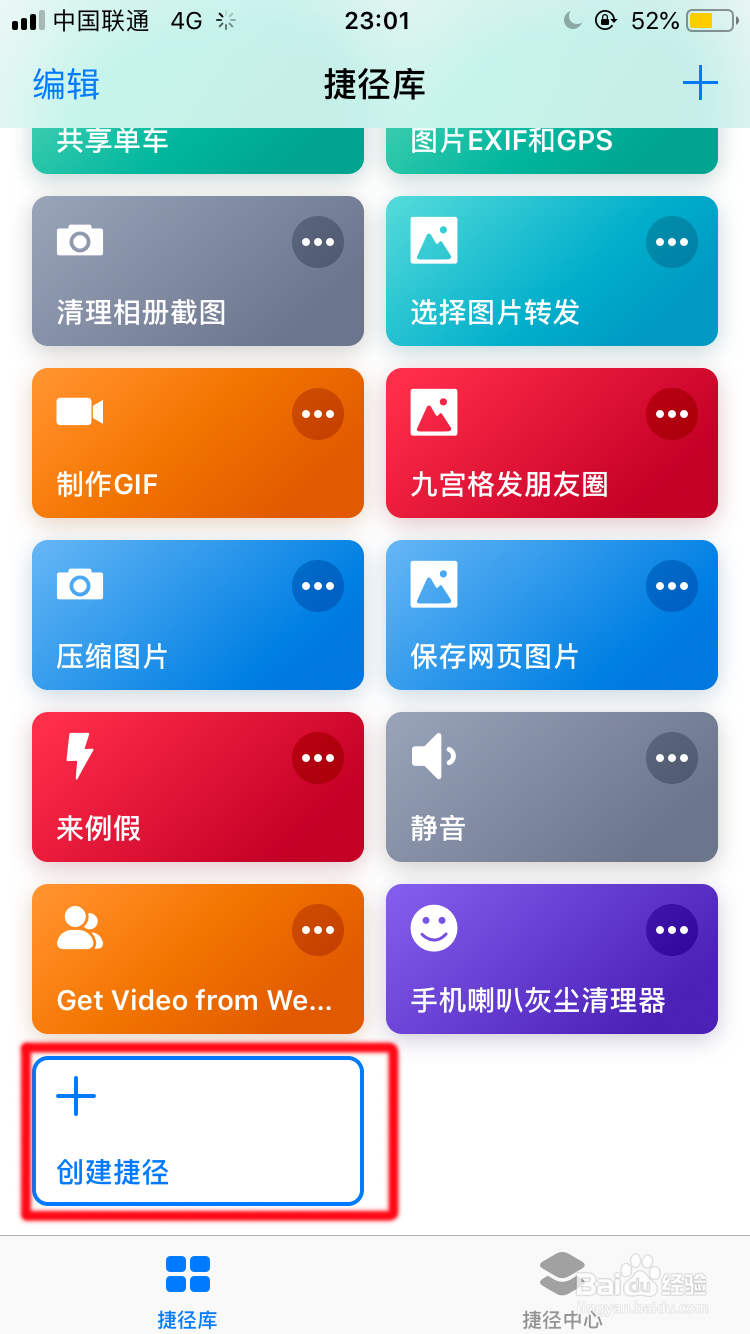Open options for 清理相册截图

318,242
